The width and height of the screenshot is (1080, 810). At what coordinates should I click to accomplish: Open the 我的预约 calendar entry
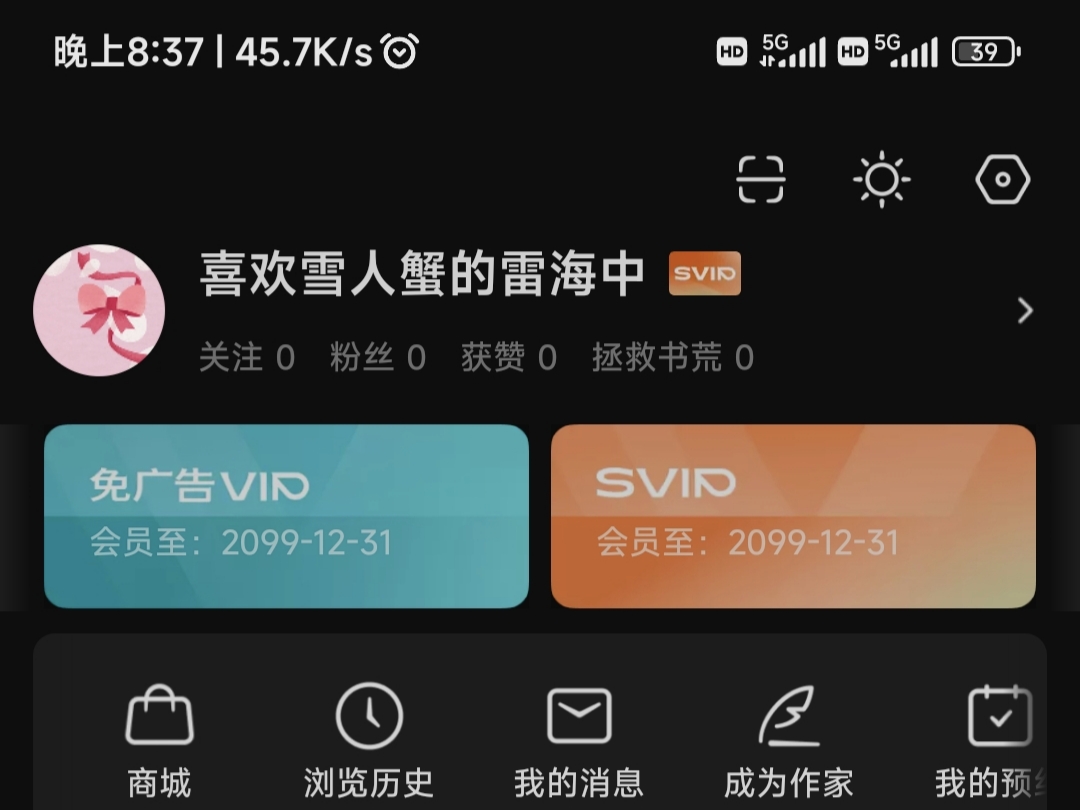click(995, 740)
